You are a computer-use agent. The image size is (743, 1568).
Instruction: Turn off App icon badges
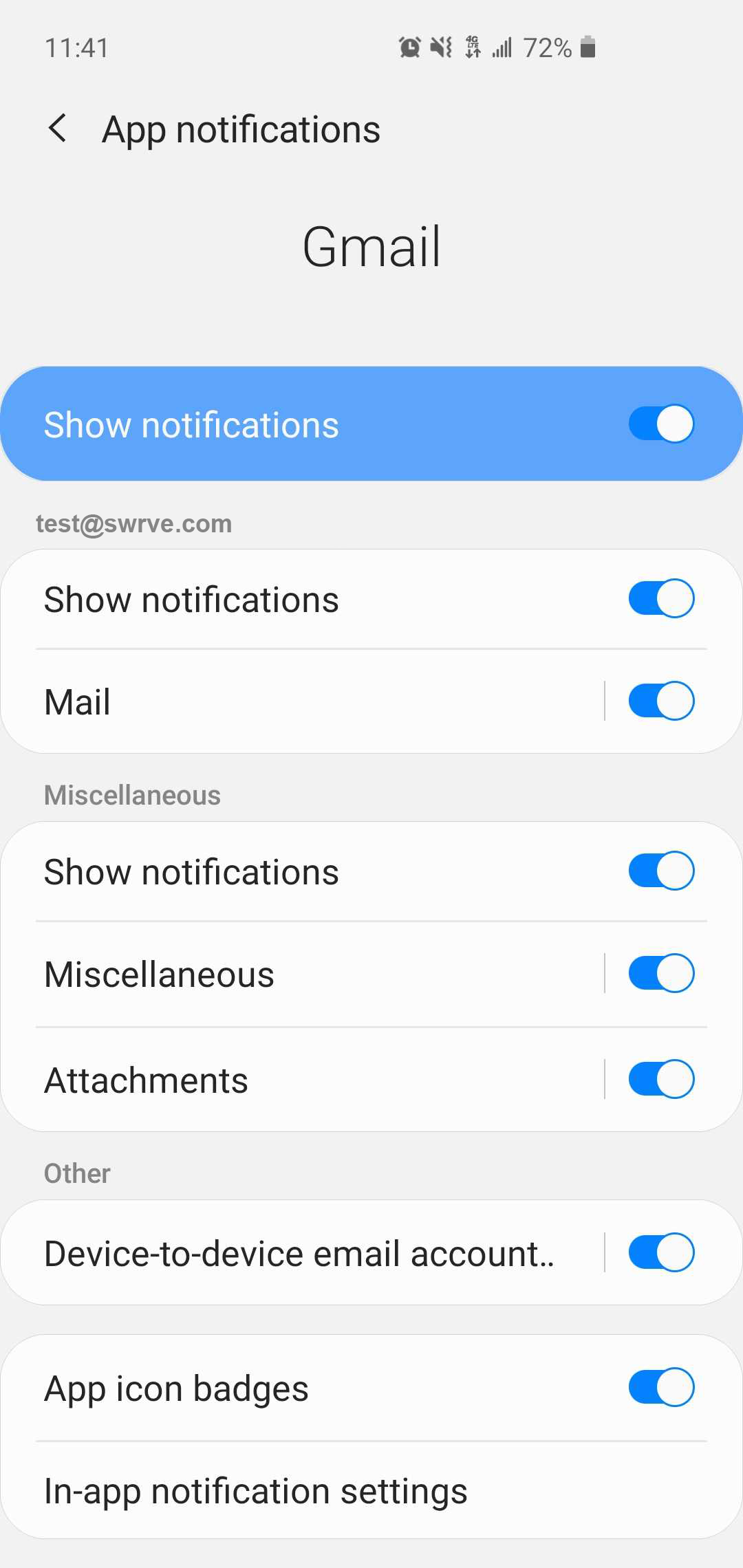pyautogui.click(x=661, y=1387)
